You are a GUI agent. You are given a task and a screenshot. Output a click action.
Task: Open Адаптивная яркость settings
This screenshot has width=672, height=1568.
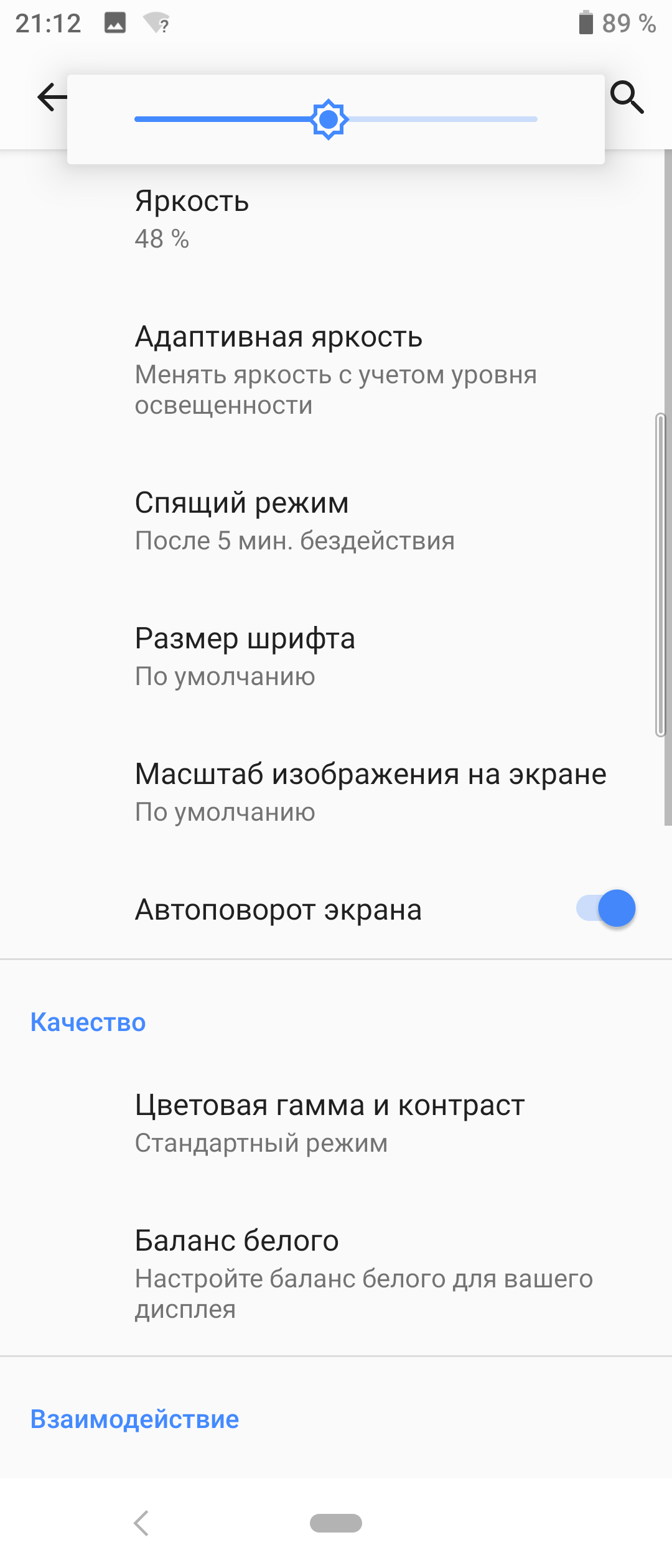click(x=336, y=369)
